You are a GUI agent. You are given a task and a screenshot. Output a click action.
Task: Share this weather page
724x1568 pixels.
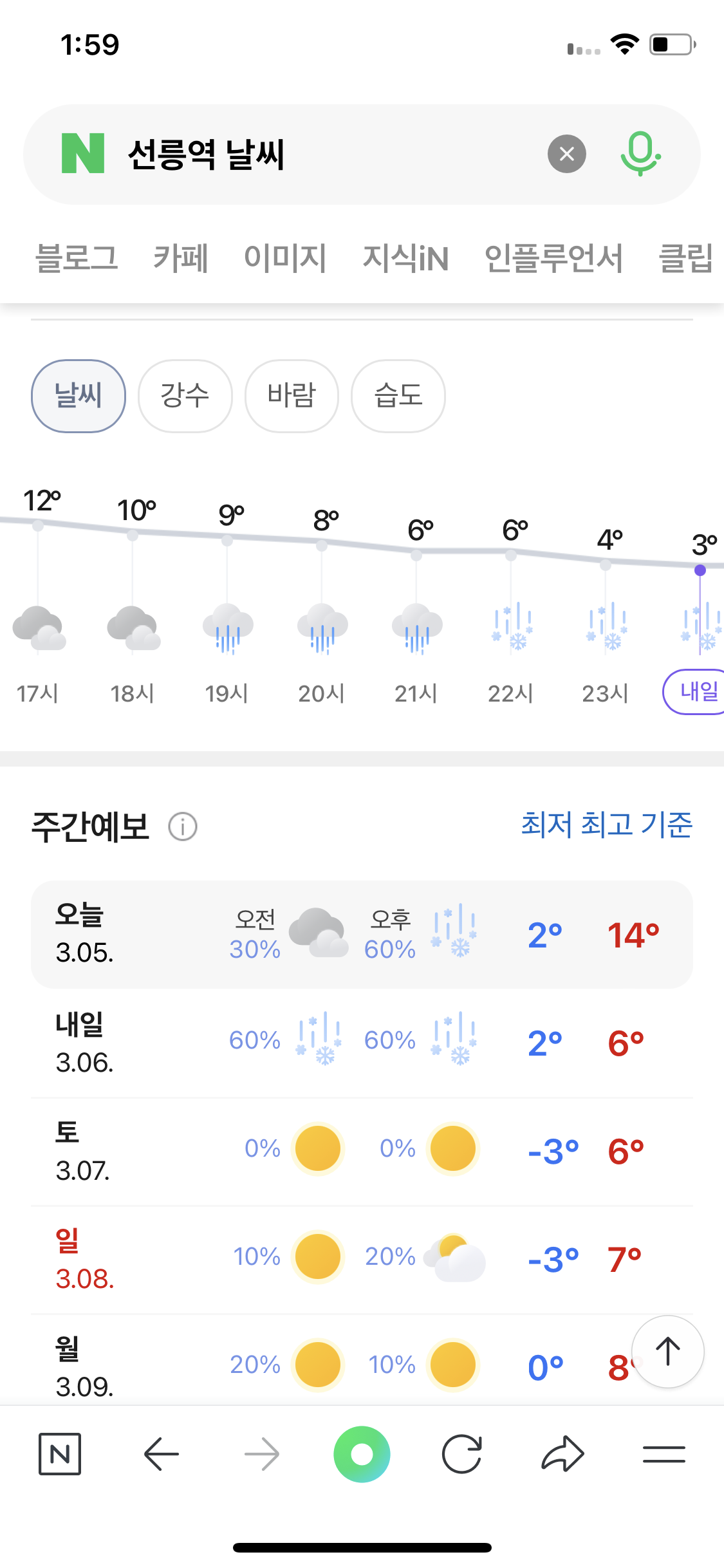coord(563,1454)
